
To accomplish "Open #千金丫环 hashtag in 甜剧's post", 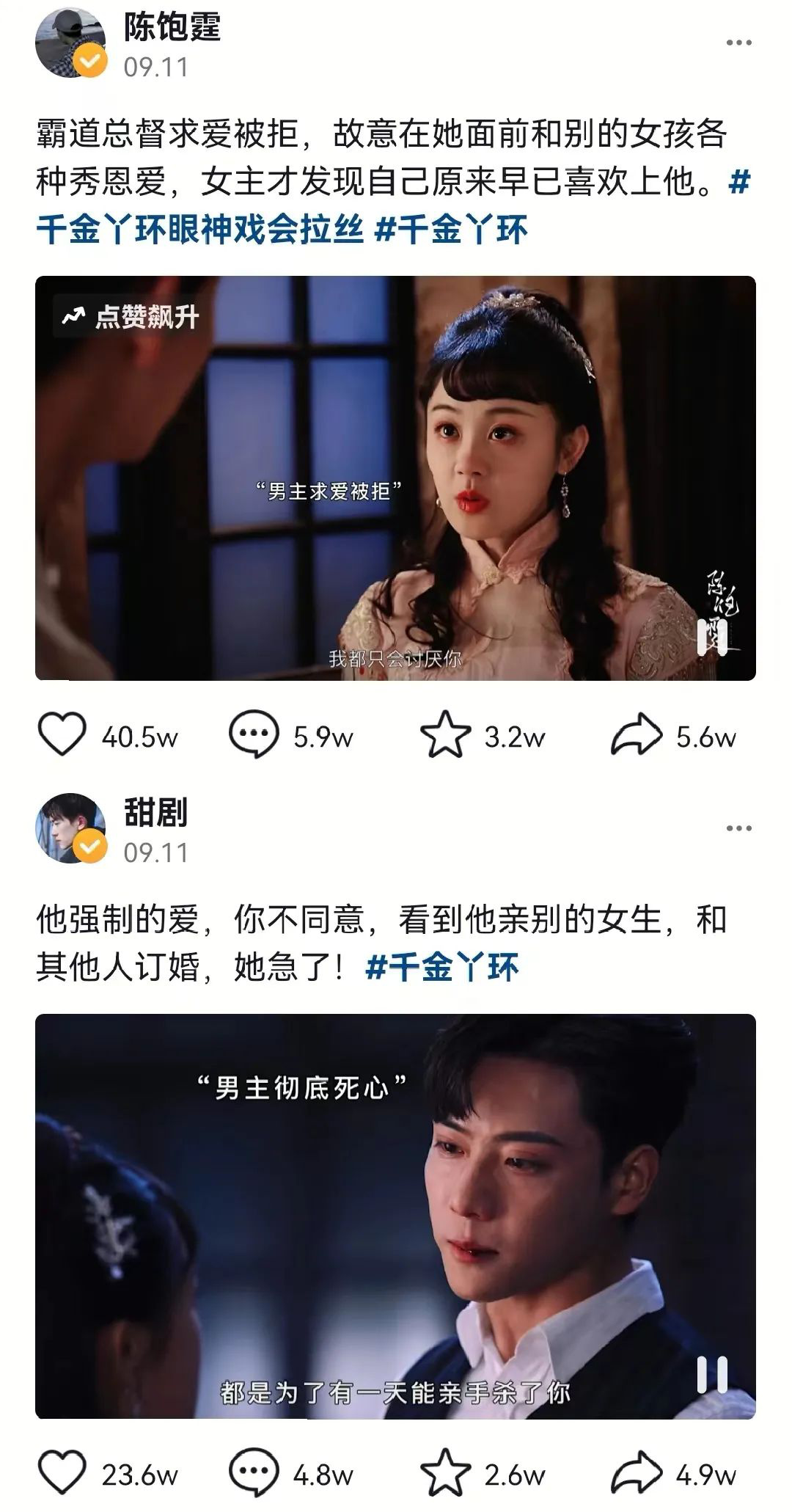I will click(x=442, y=968).
